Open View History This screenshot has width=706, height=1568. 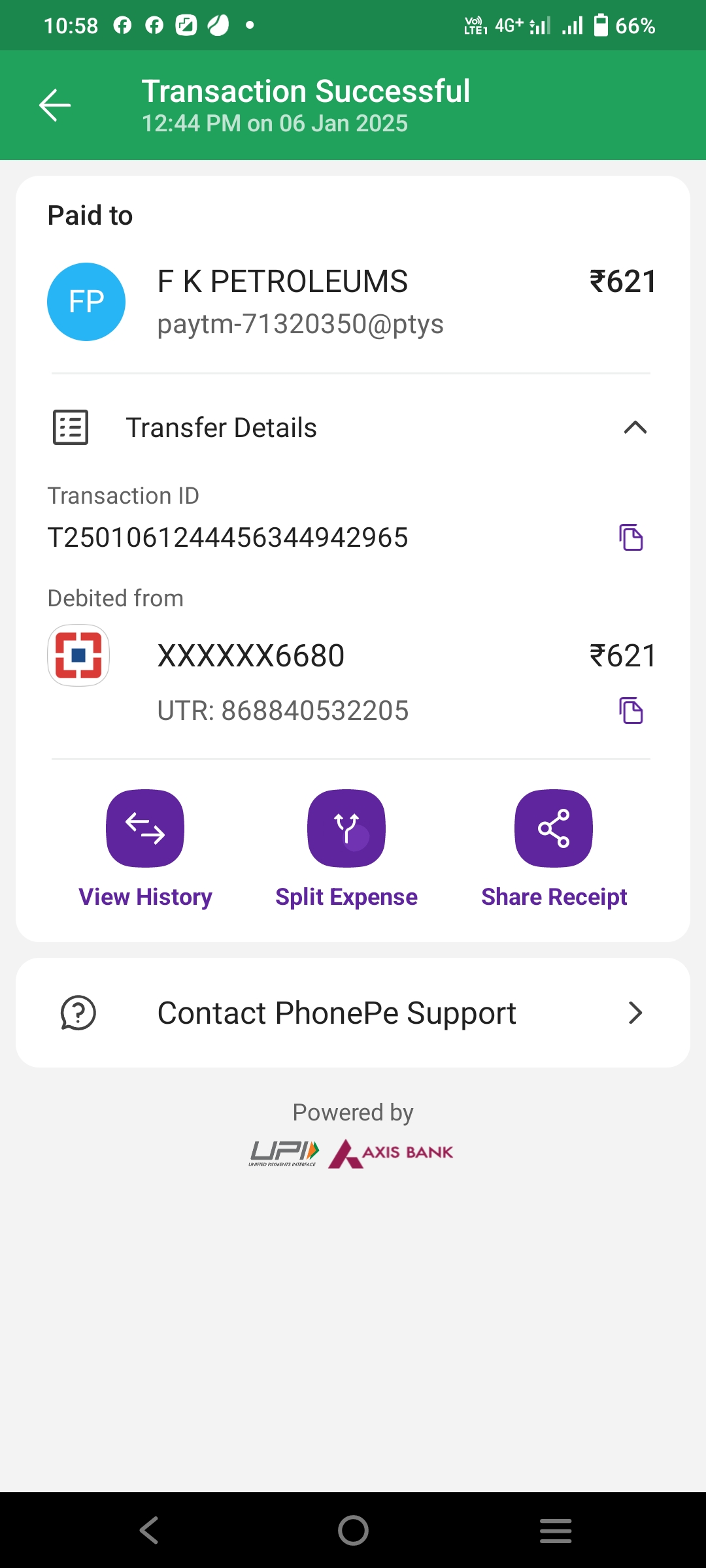pos(145,849)
